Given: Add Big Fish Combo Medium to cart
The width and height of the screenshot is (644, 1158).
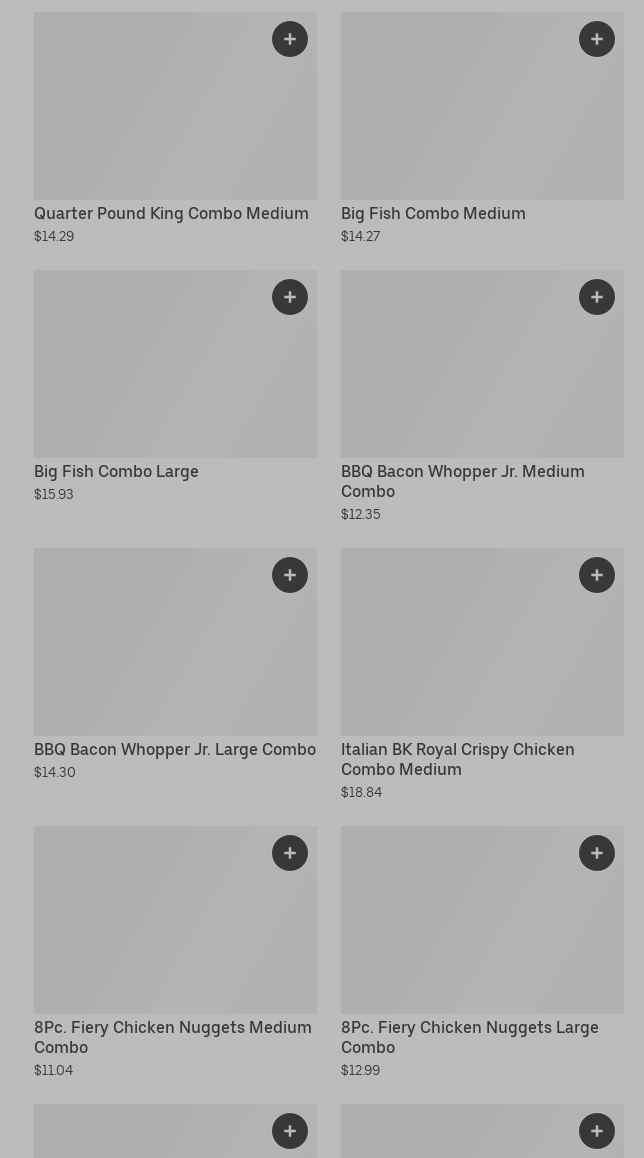Looking at the screenshot, I should (597, 39).
